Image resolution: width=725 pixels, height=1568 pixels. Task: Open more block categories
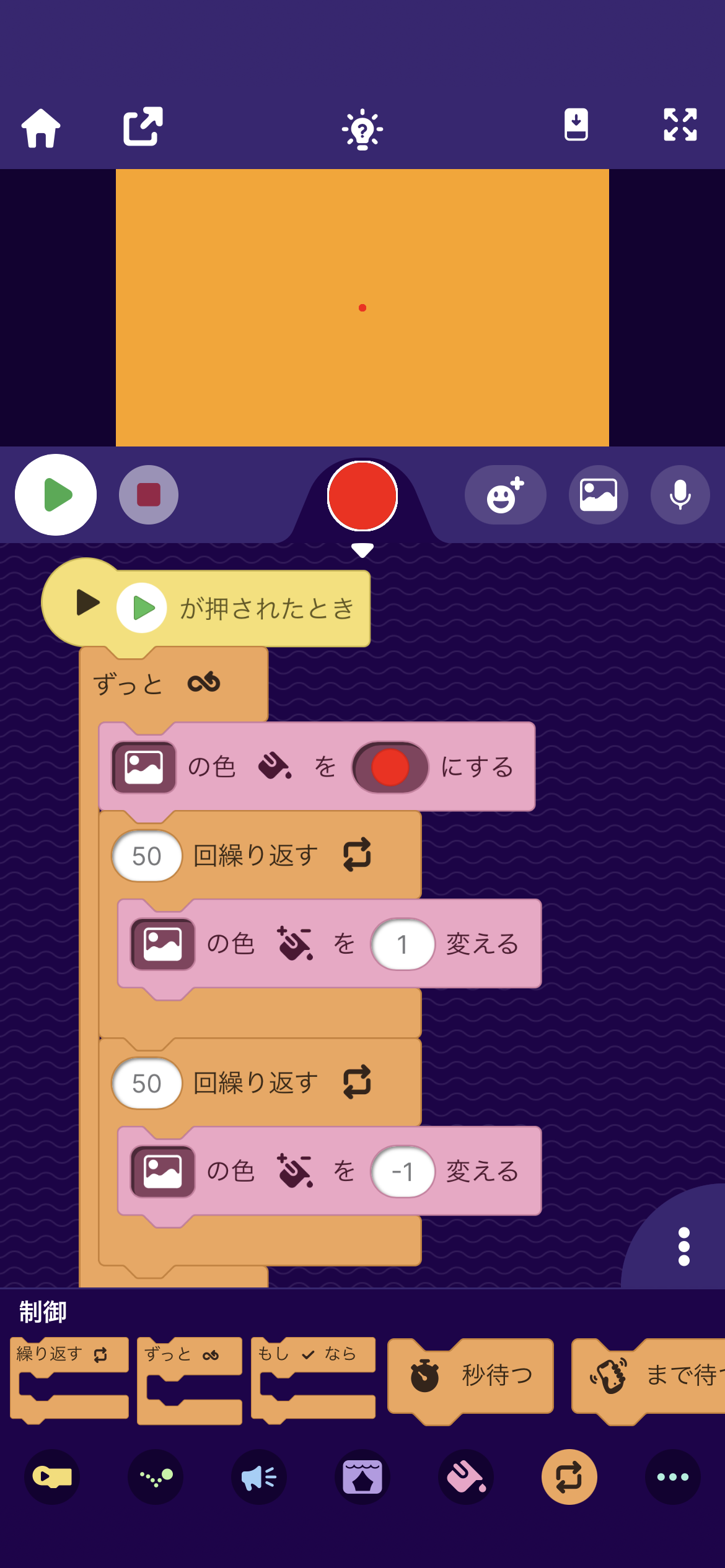pos(672,1477)
